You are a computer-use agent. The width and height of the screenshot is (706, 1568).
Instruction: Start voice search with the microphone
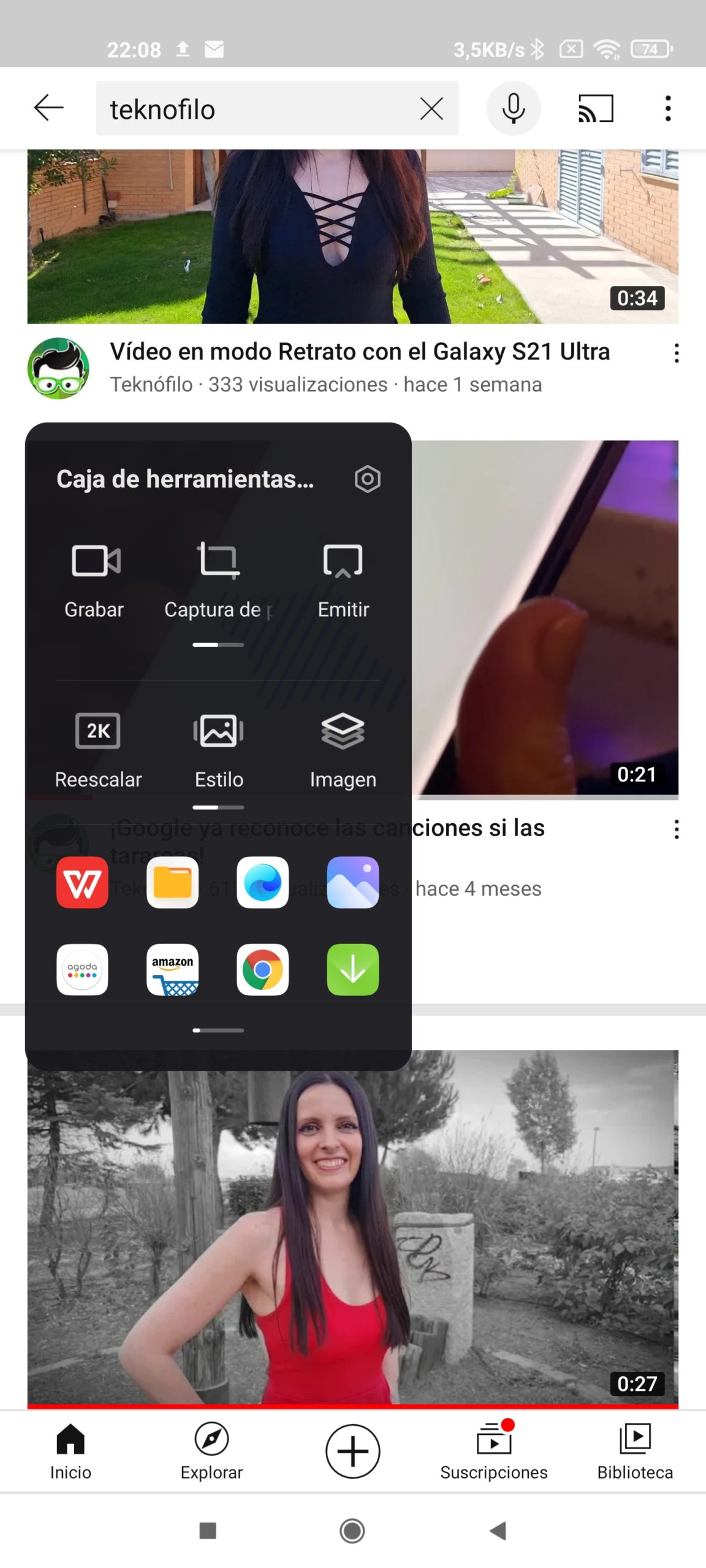click(x=514, y=108)
